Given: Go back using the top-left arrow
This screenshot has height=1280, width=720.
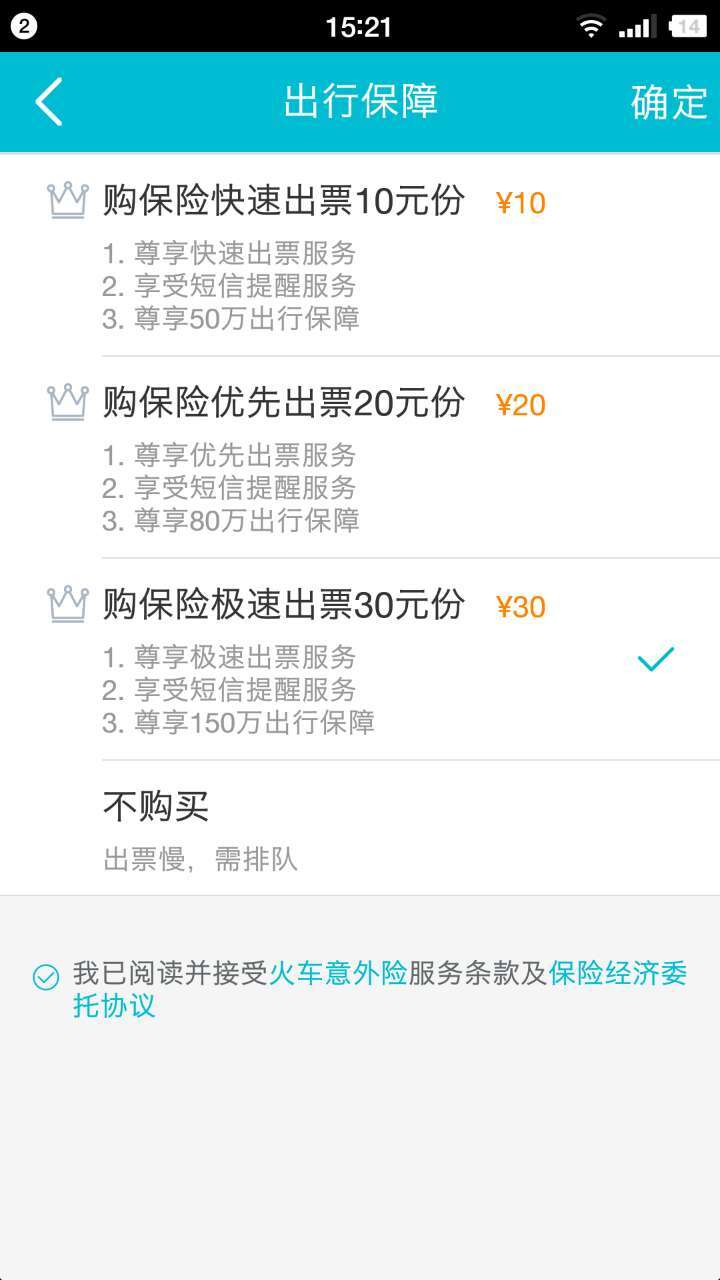Looking at the screenshot, I should click(x=49, y=102).
